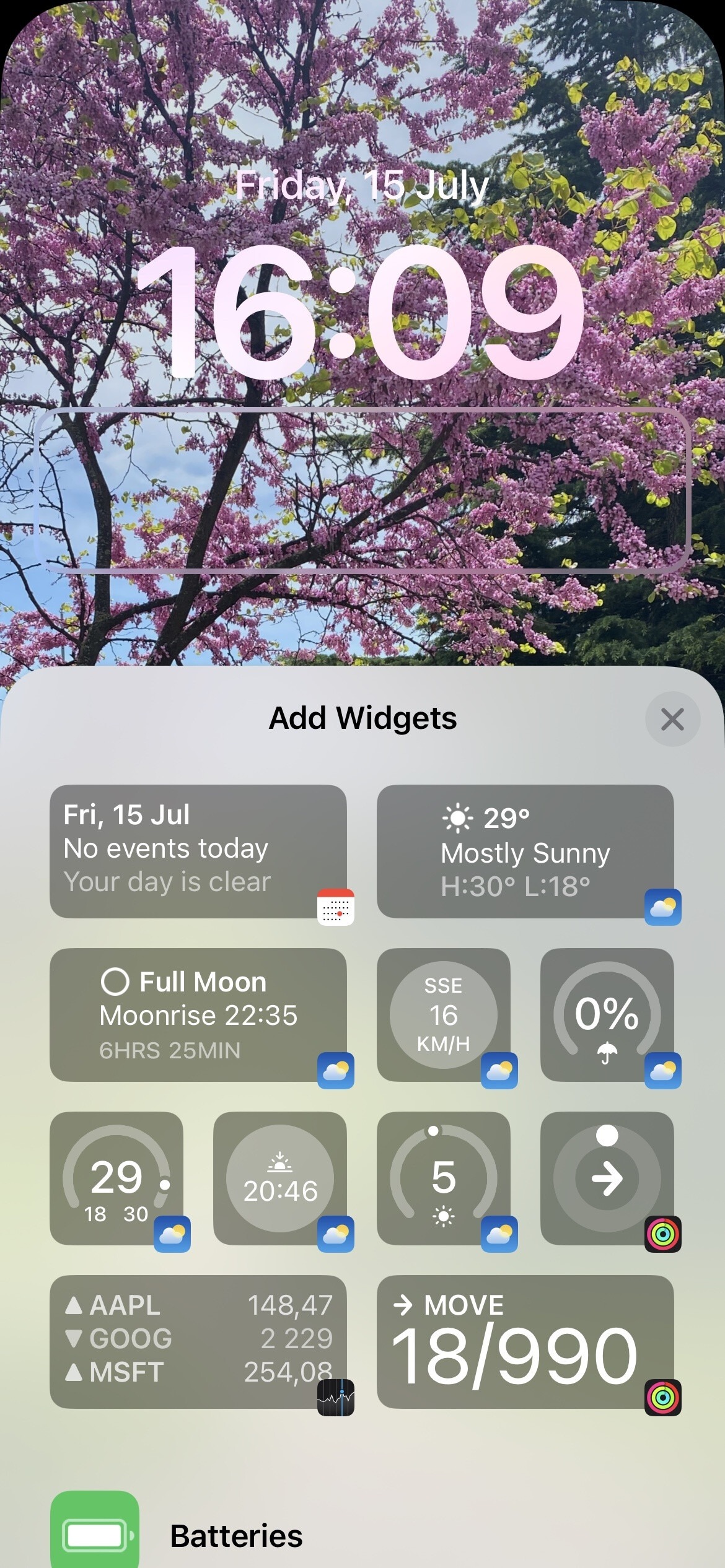Add the circular activity ring widget

point(607,1178)
